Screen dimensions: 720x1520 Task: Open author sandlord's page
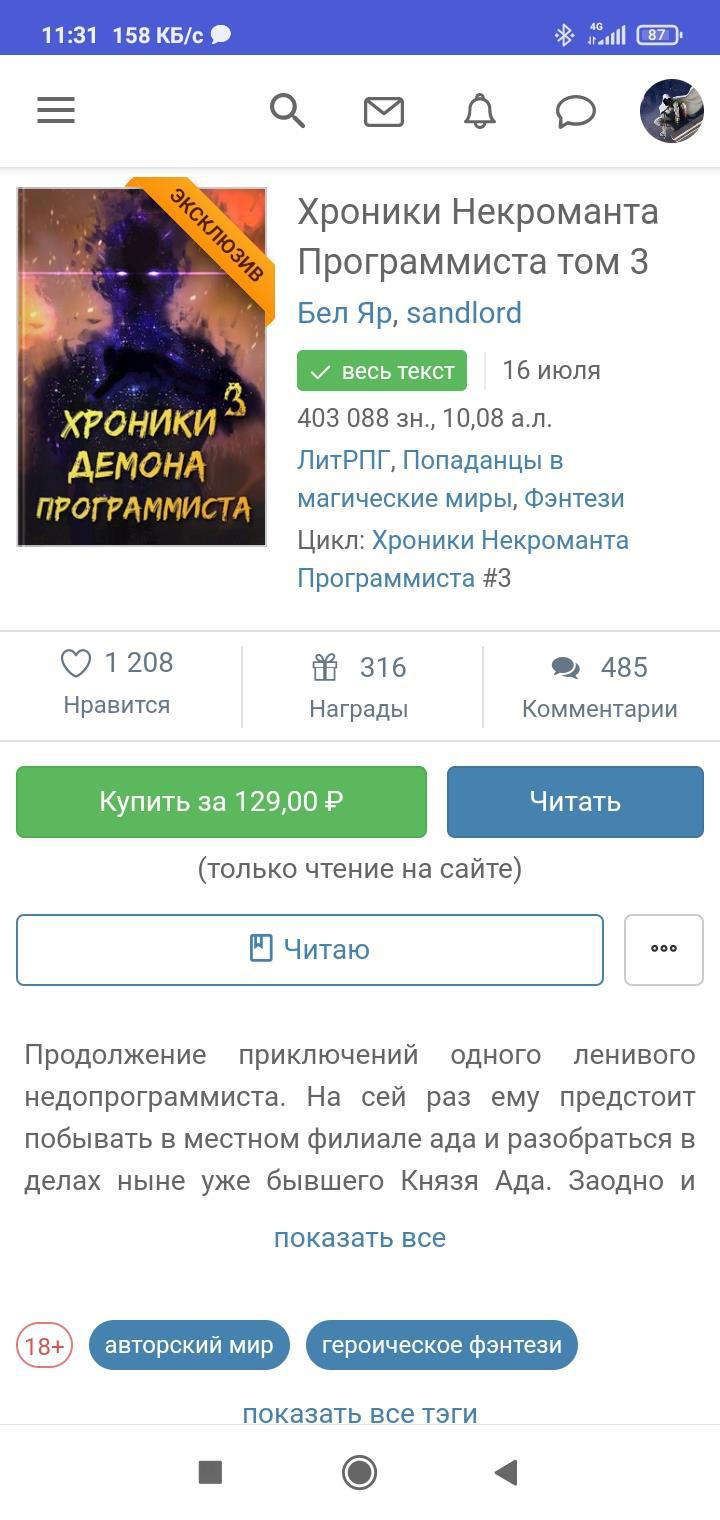point(464,313)
